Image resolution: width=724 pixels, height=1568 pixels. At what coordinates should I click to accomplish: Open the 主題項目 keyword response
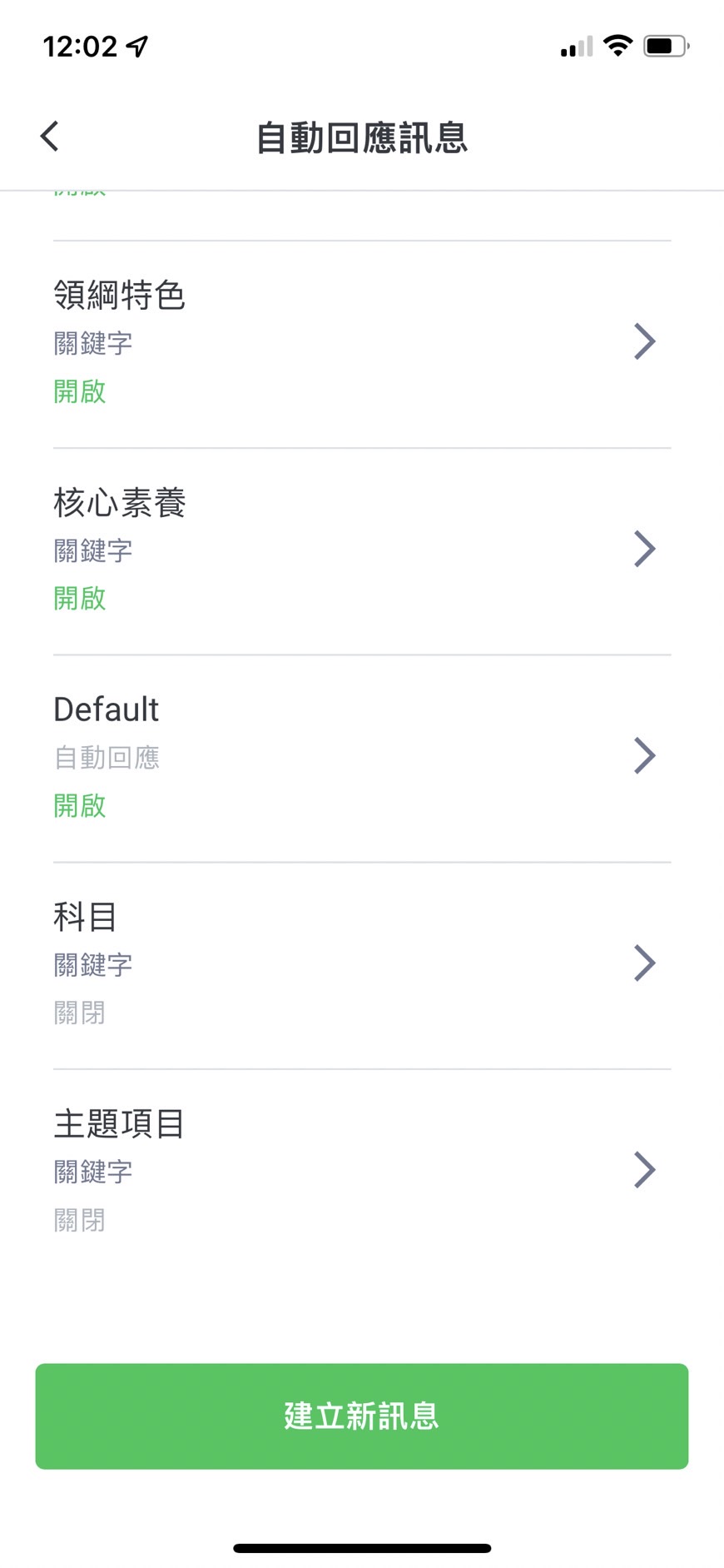tap(362, 1171)
